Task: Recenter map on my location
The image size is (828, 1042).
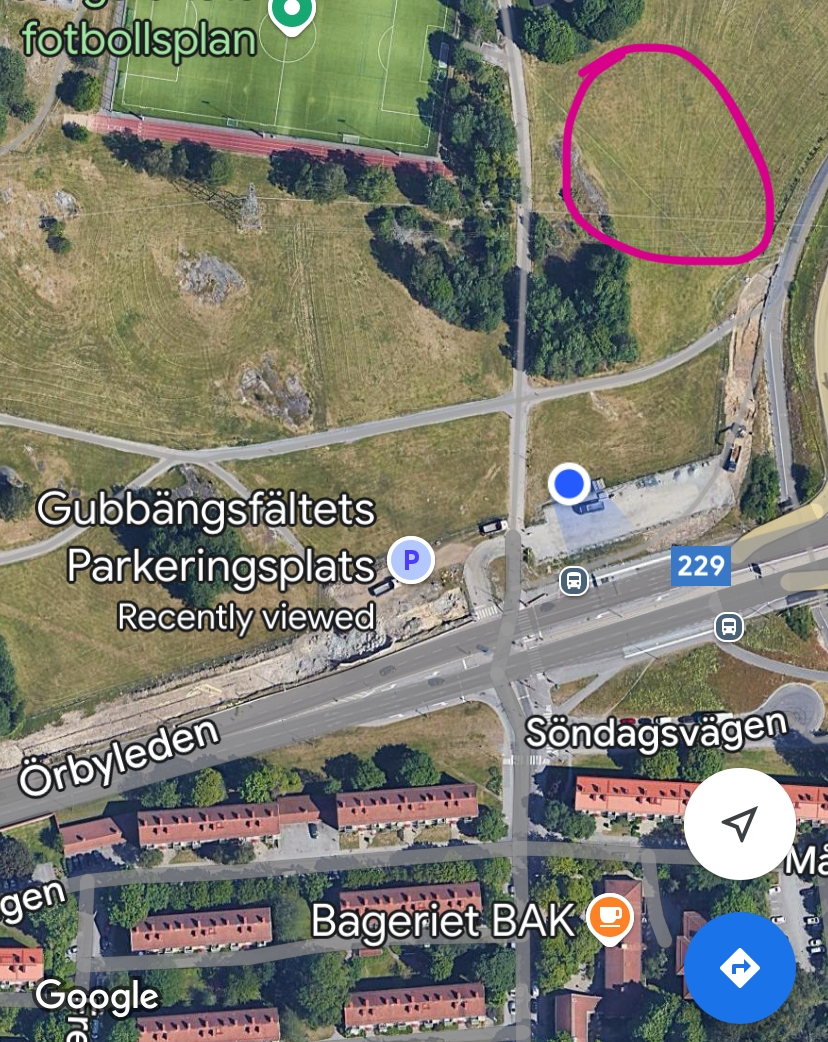Action: (739, 824)
